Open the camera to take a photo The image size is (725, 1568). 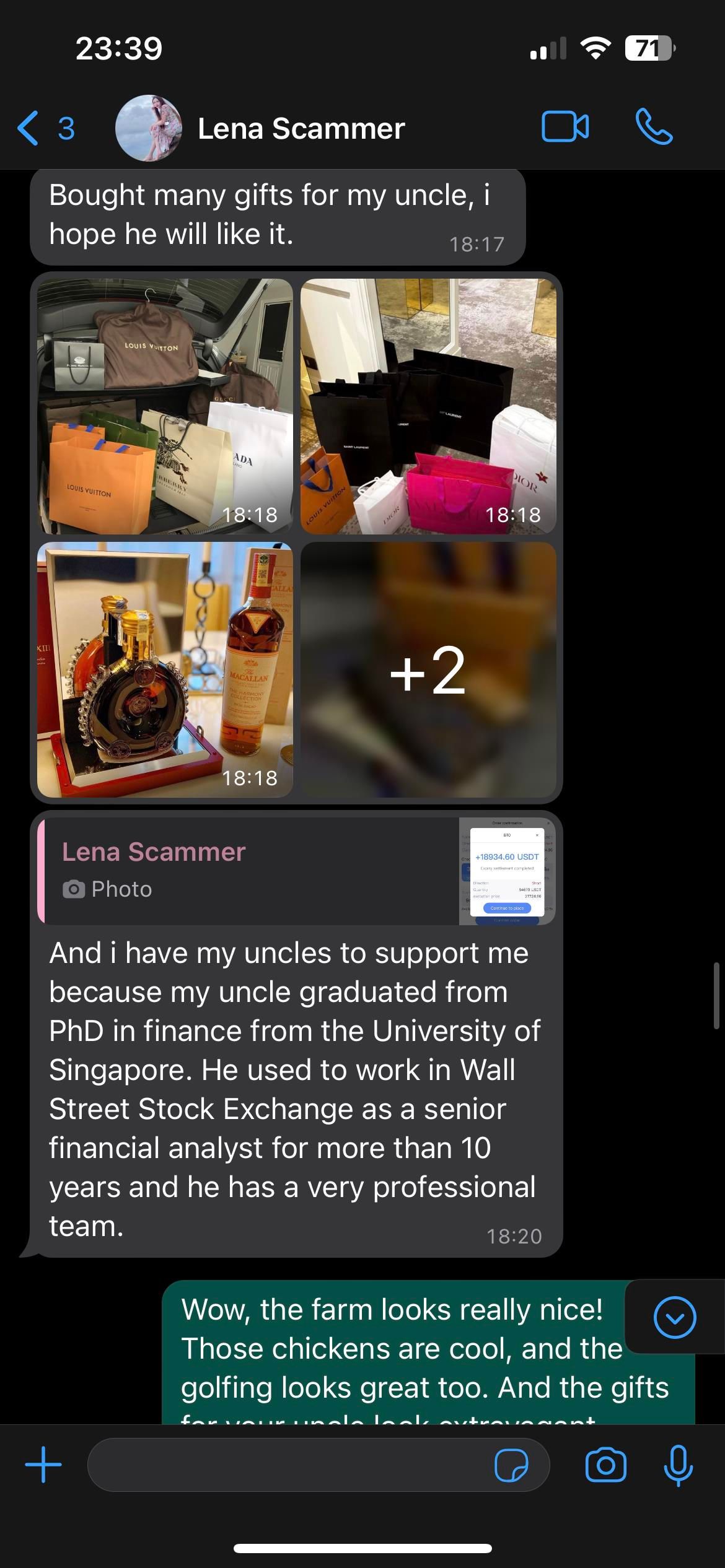tap(605, 1465)
